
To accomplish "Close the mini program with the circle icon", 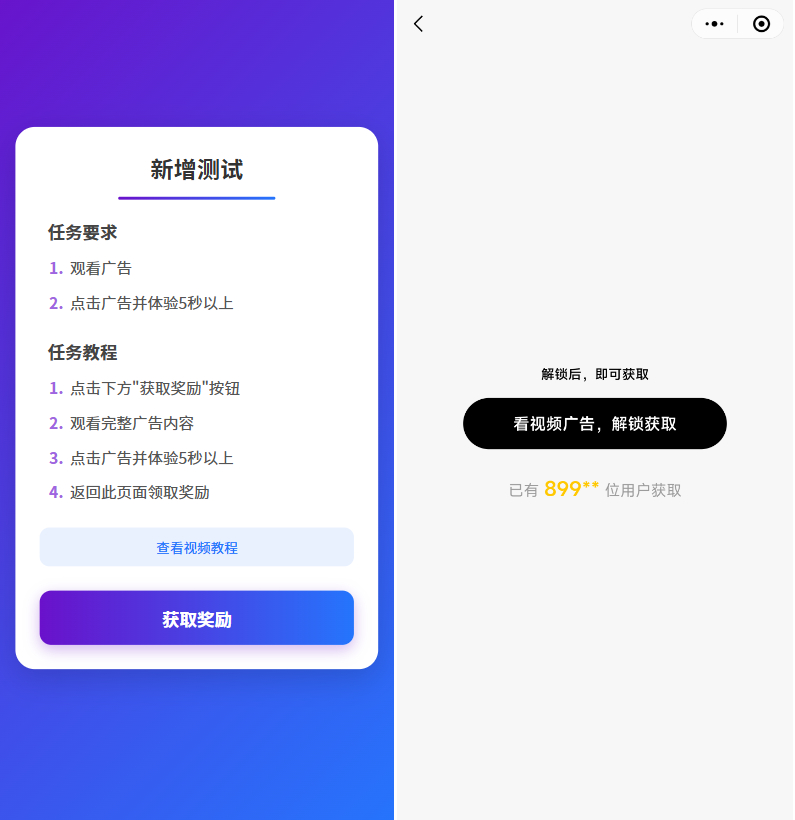I will [x=761, y=24].
